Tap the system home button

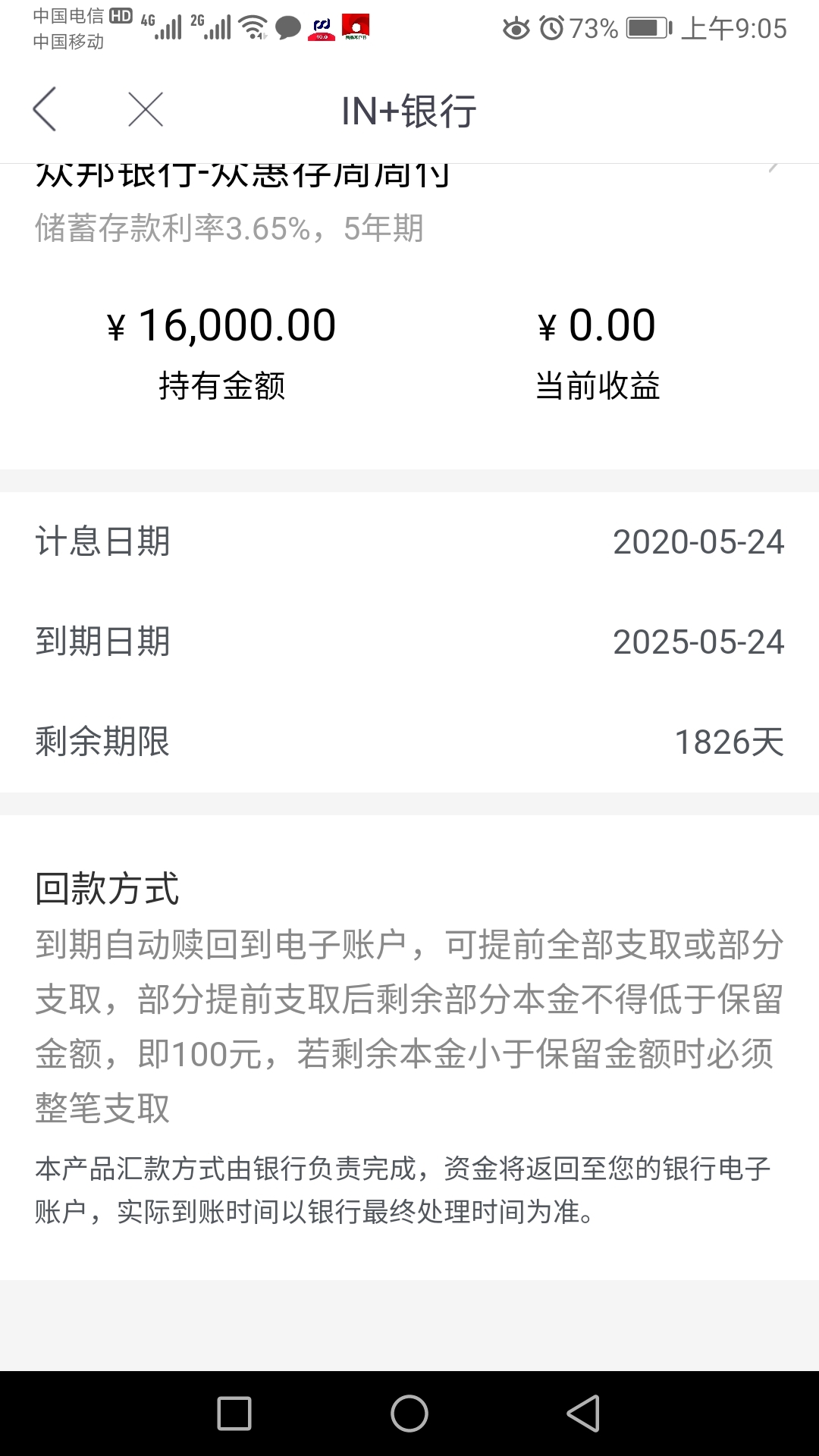409,1414
